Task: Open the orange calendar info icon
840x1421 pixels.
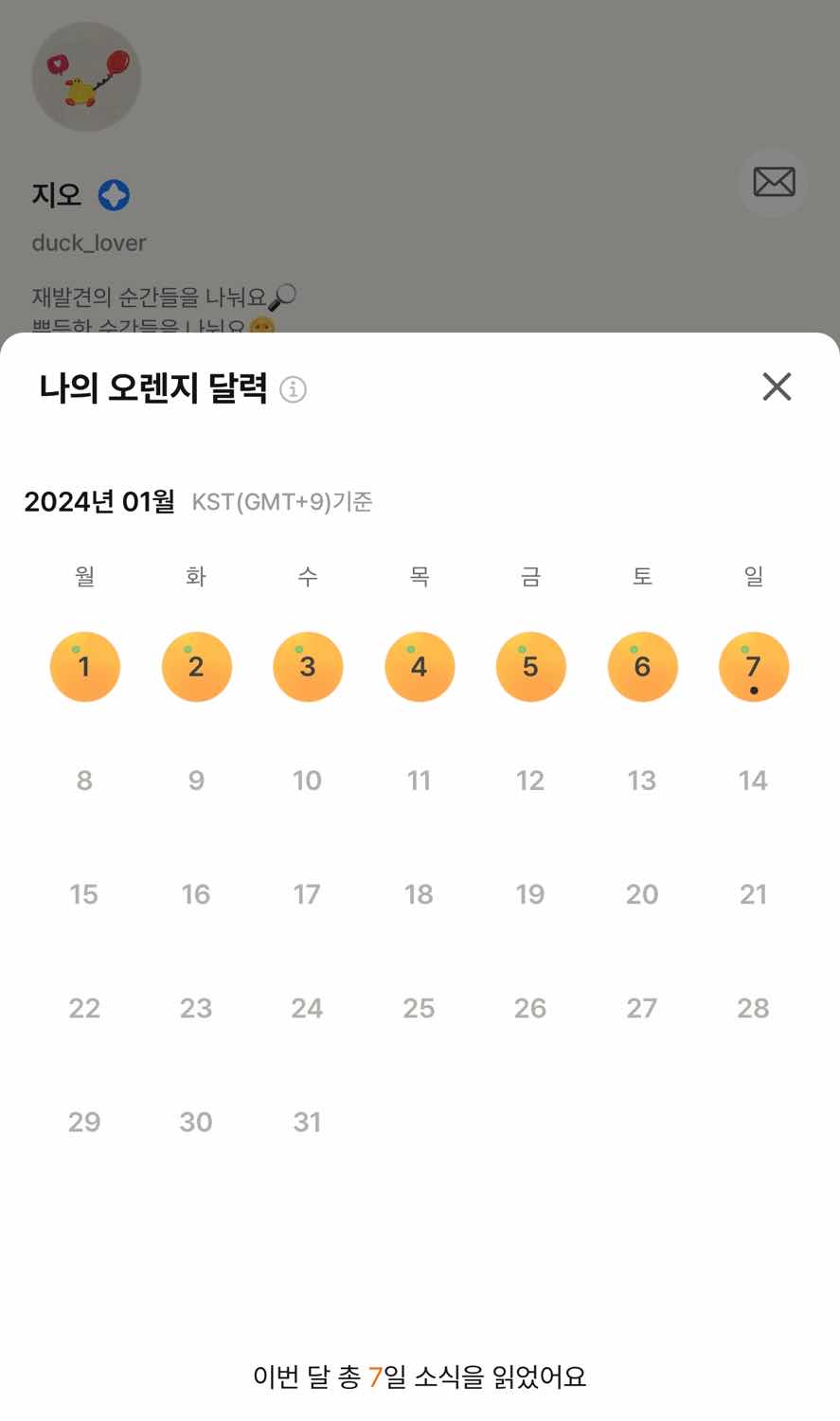Action: (294, 389)
